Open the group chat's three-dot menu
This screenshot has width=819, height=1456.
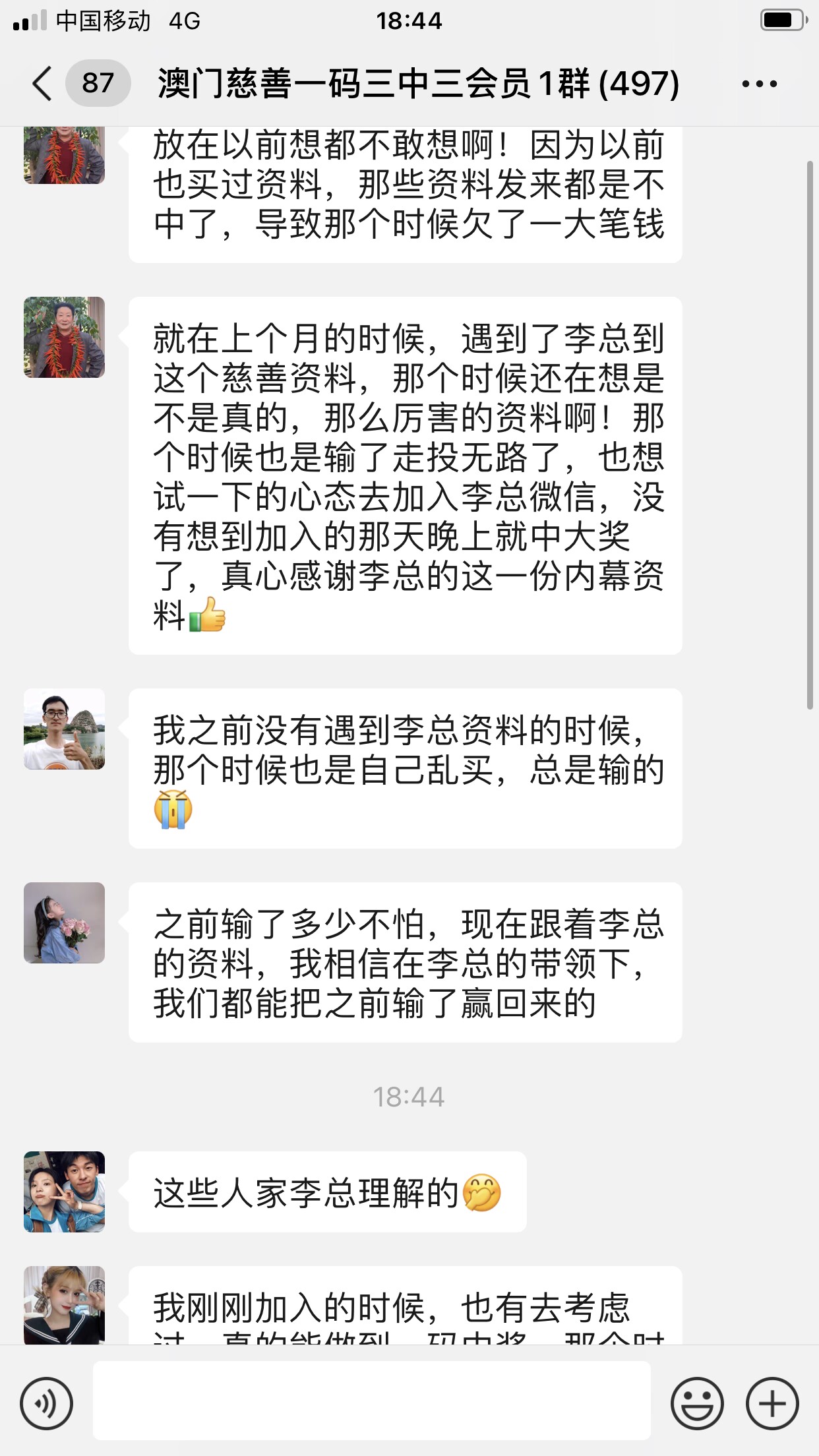[x=759, y=84]
